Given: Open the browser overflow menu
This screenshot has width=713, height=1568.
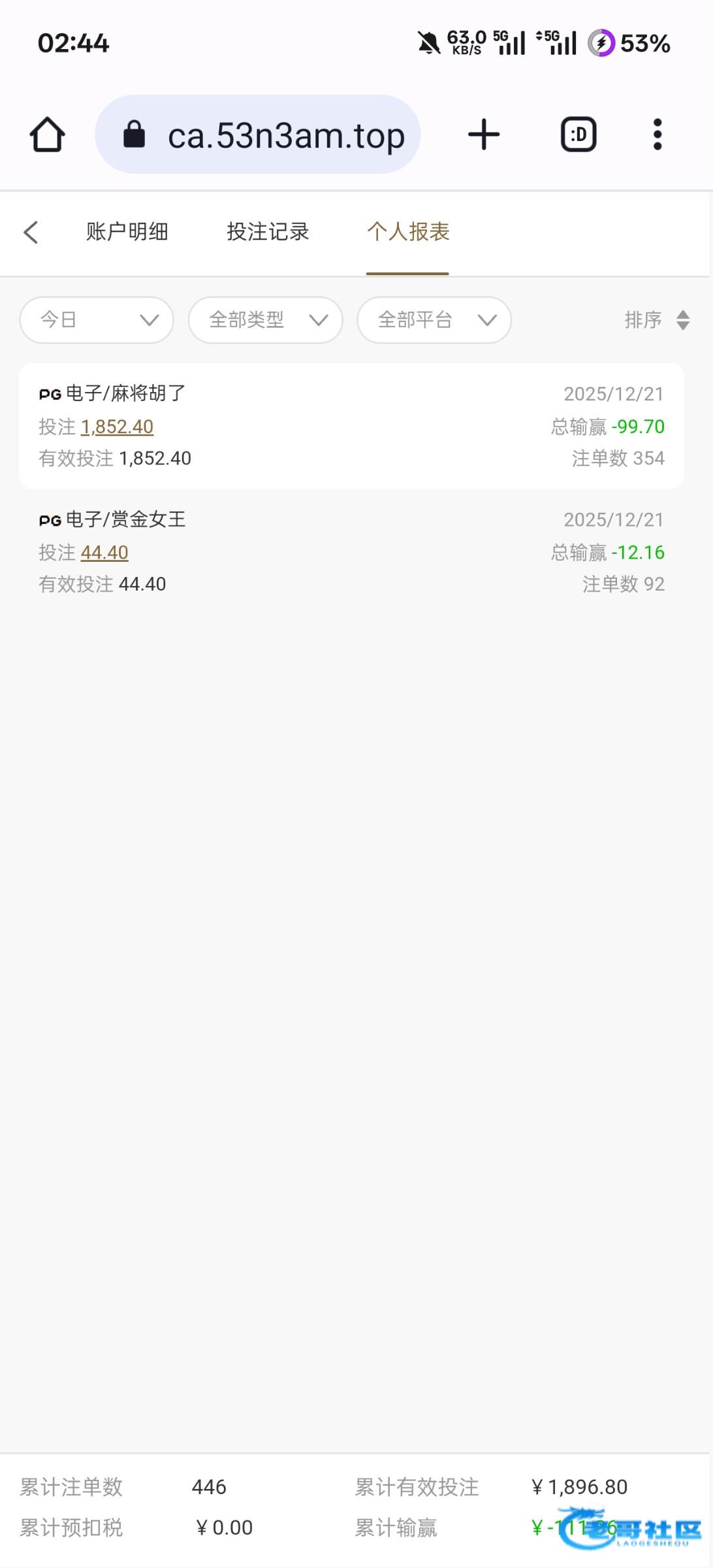Looking at the screenshot, I should [658, 135].
